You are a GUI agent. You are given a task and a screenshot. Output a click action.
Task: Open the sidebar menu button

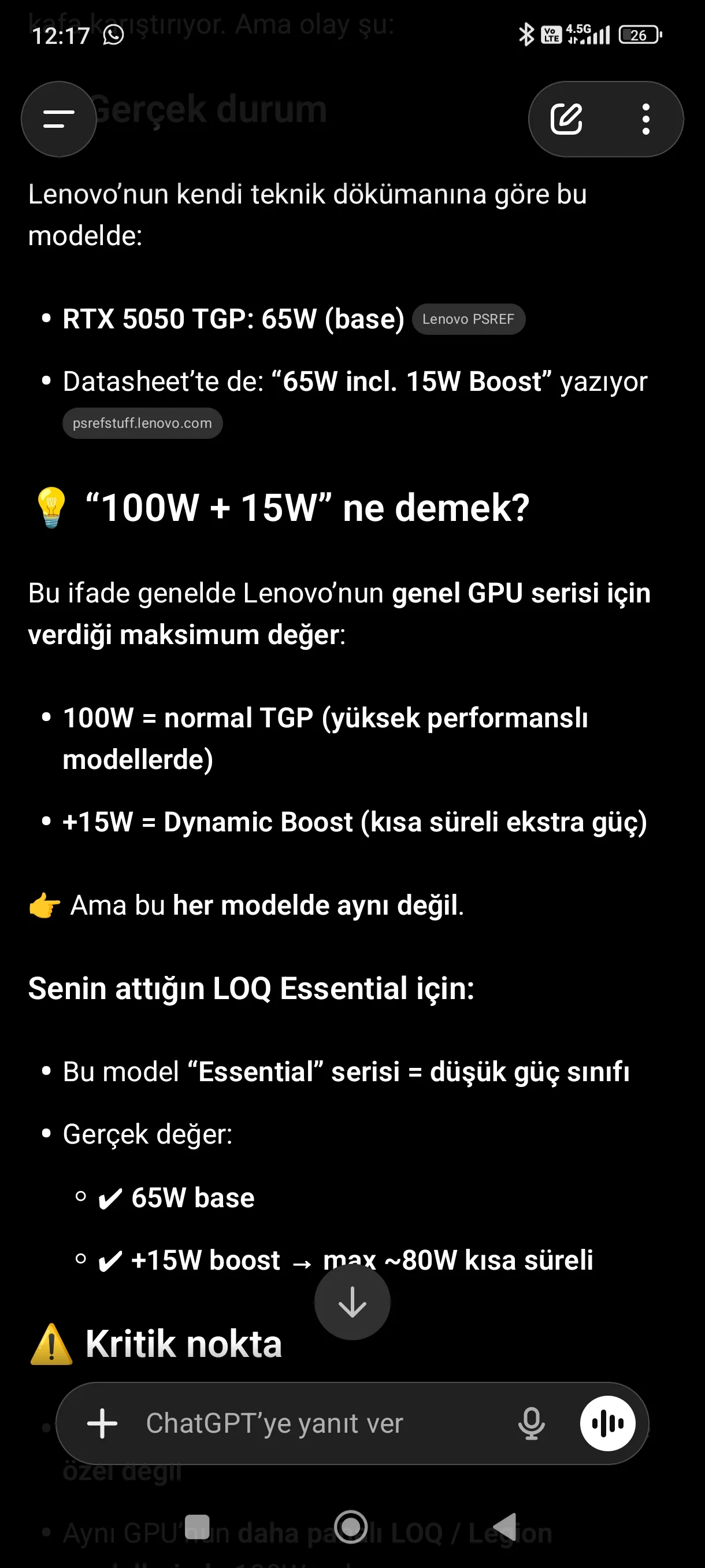pos(58,119)
